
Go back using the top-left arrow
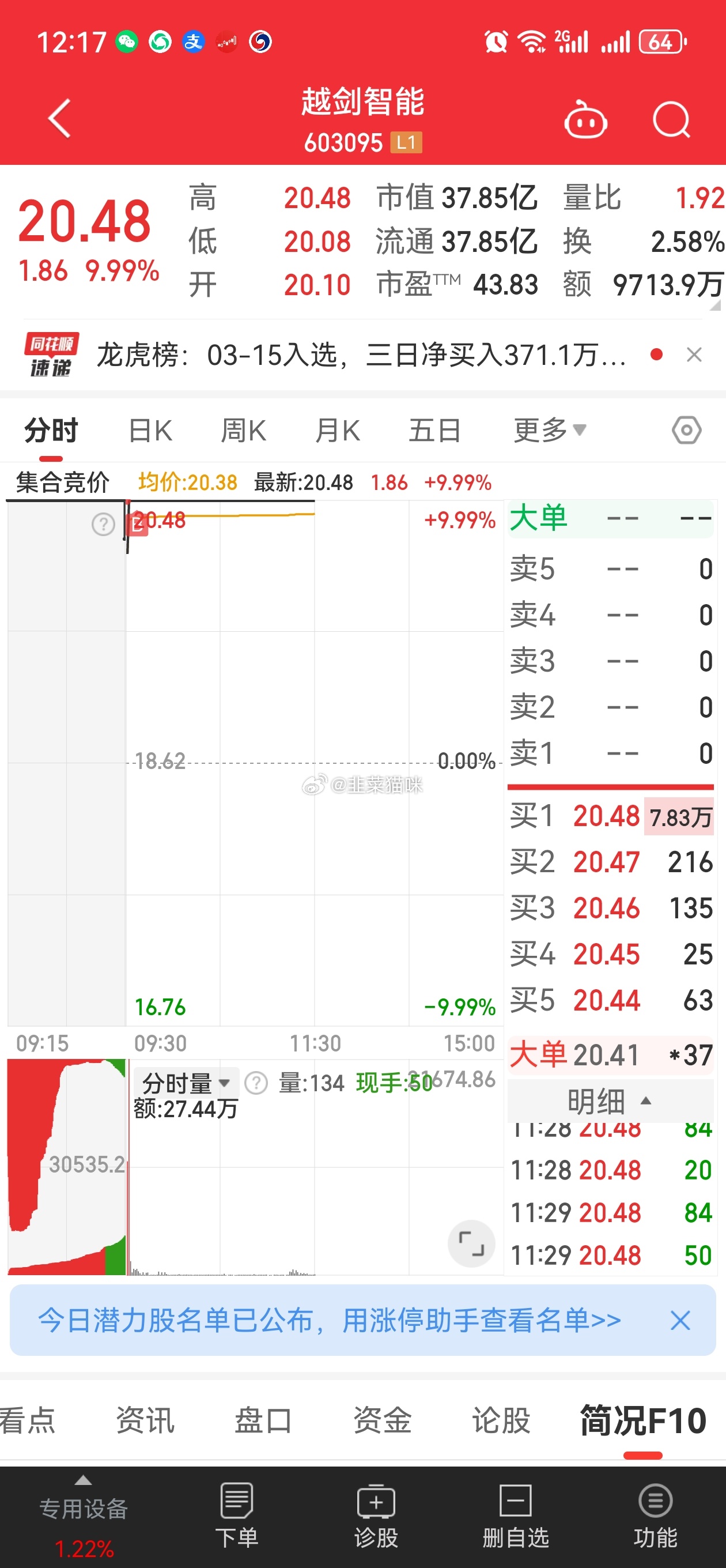pyautogui.click(x=60, y=119)
